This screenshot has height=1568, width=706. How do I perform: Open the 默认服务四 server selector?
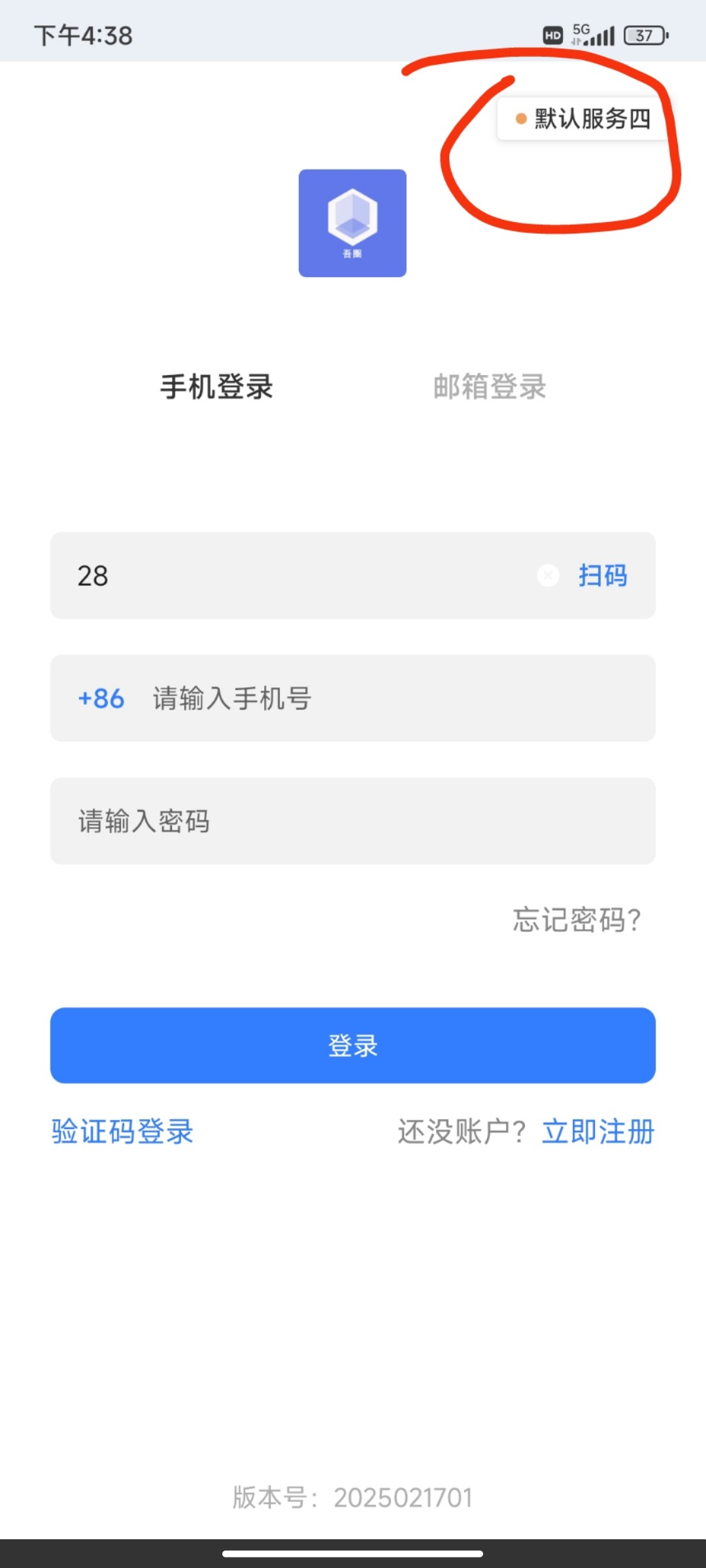point(583,119)
